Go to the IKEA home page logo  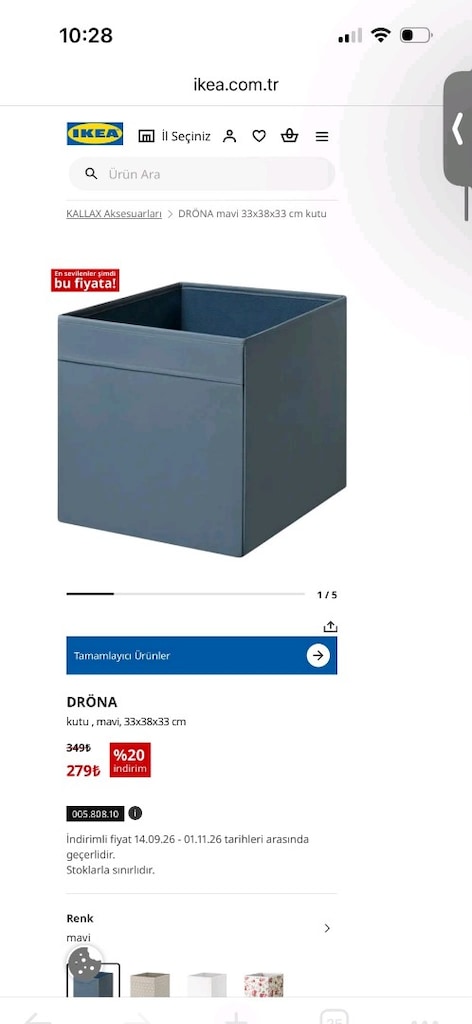coord(95,134)
